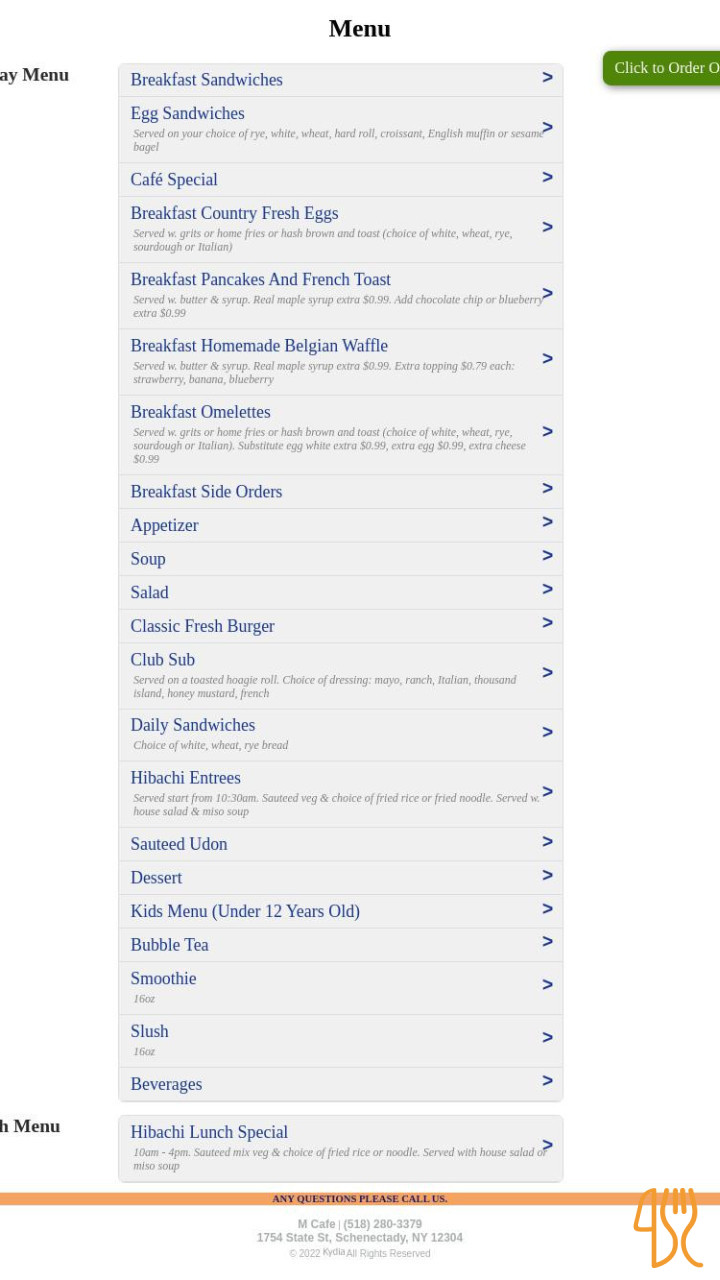Select the Daily Sandwiches category

pos(340,734)
